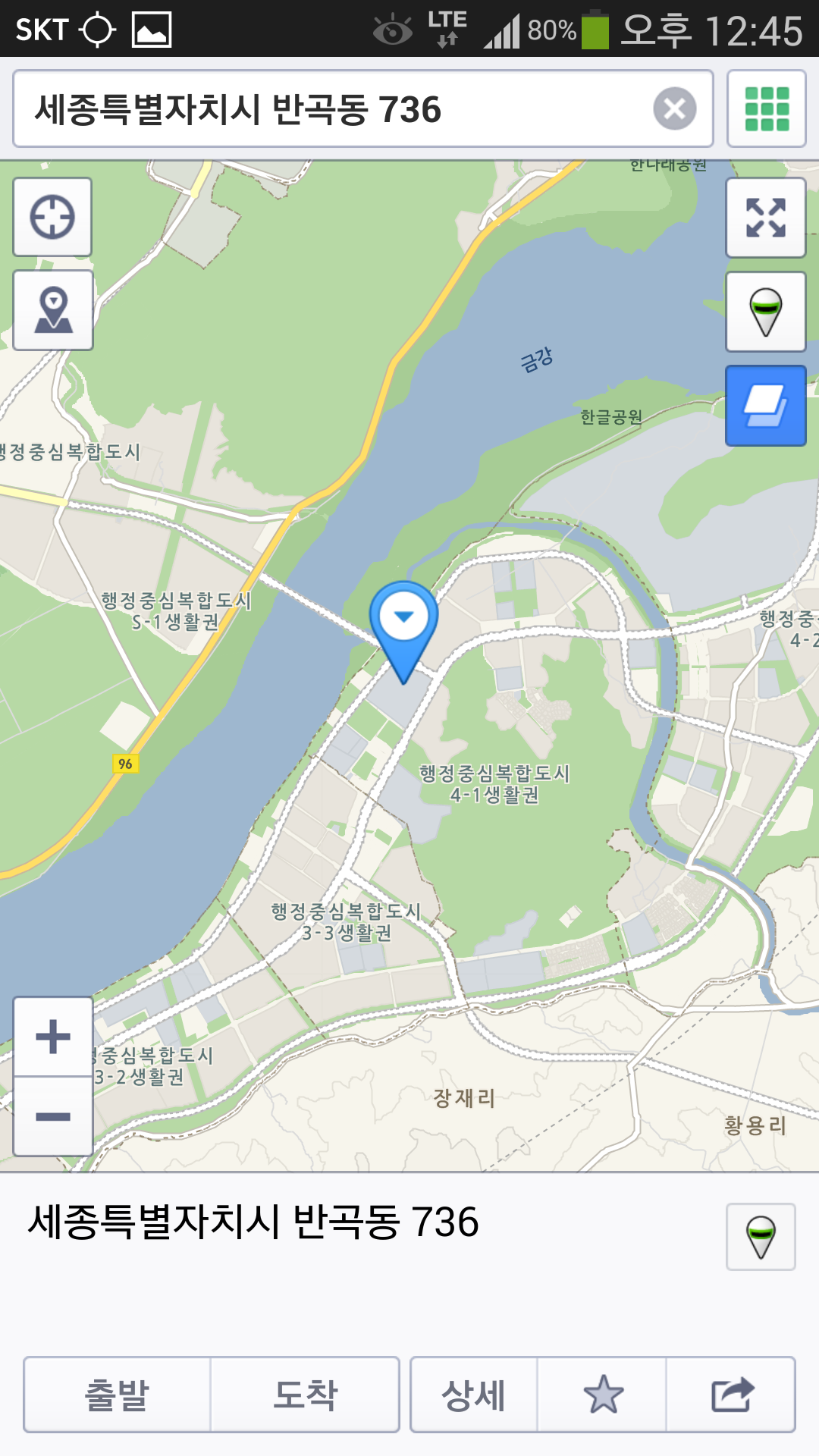The image size is (819, 1456).
Task: Set this address as 출발 point
Action: pyautogui.click(x=117, y=1395)
